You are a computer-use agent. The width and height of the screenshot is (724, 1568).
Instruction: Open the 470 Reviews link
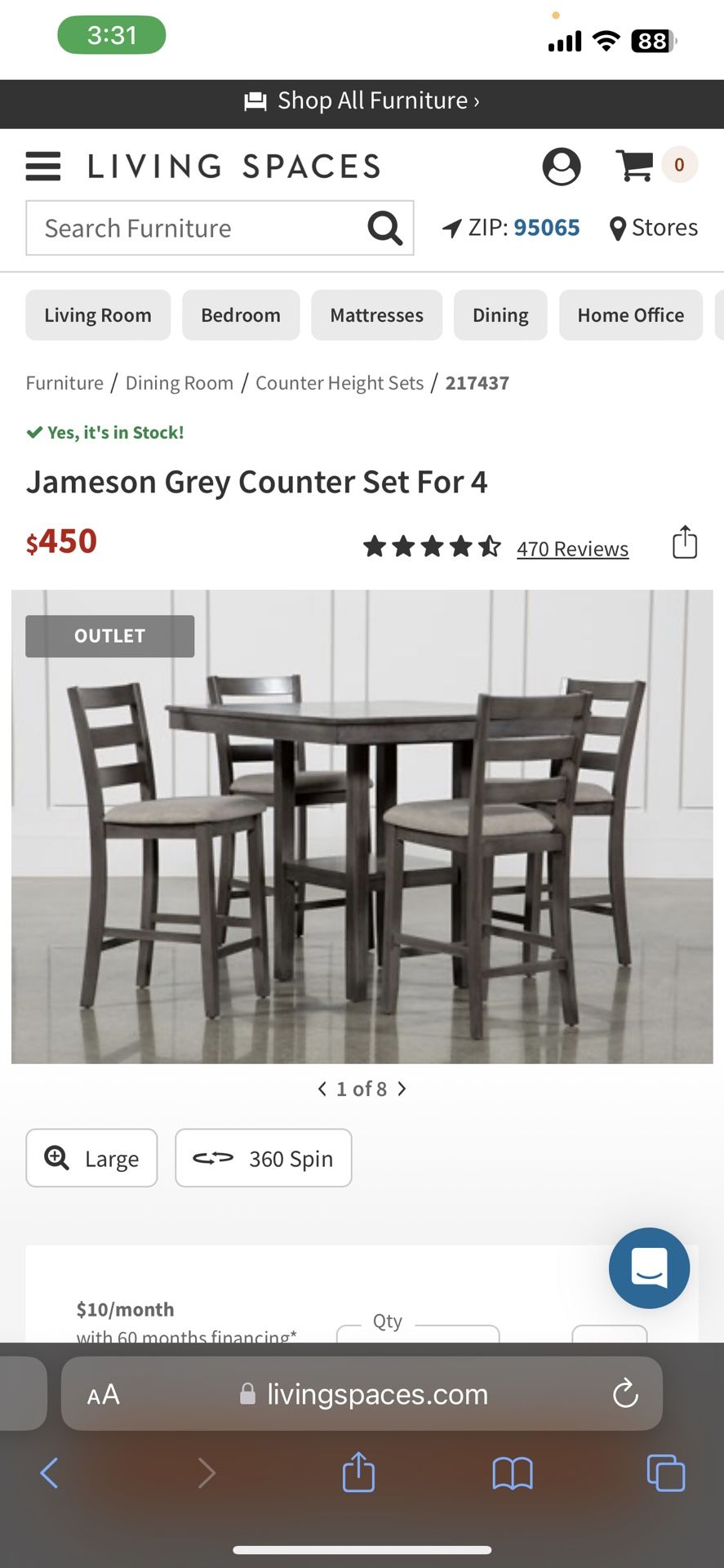click(x=572, y=549)
